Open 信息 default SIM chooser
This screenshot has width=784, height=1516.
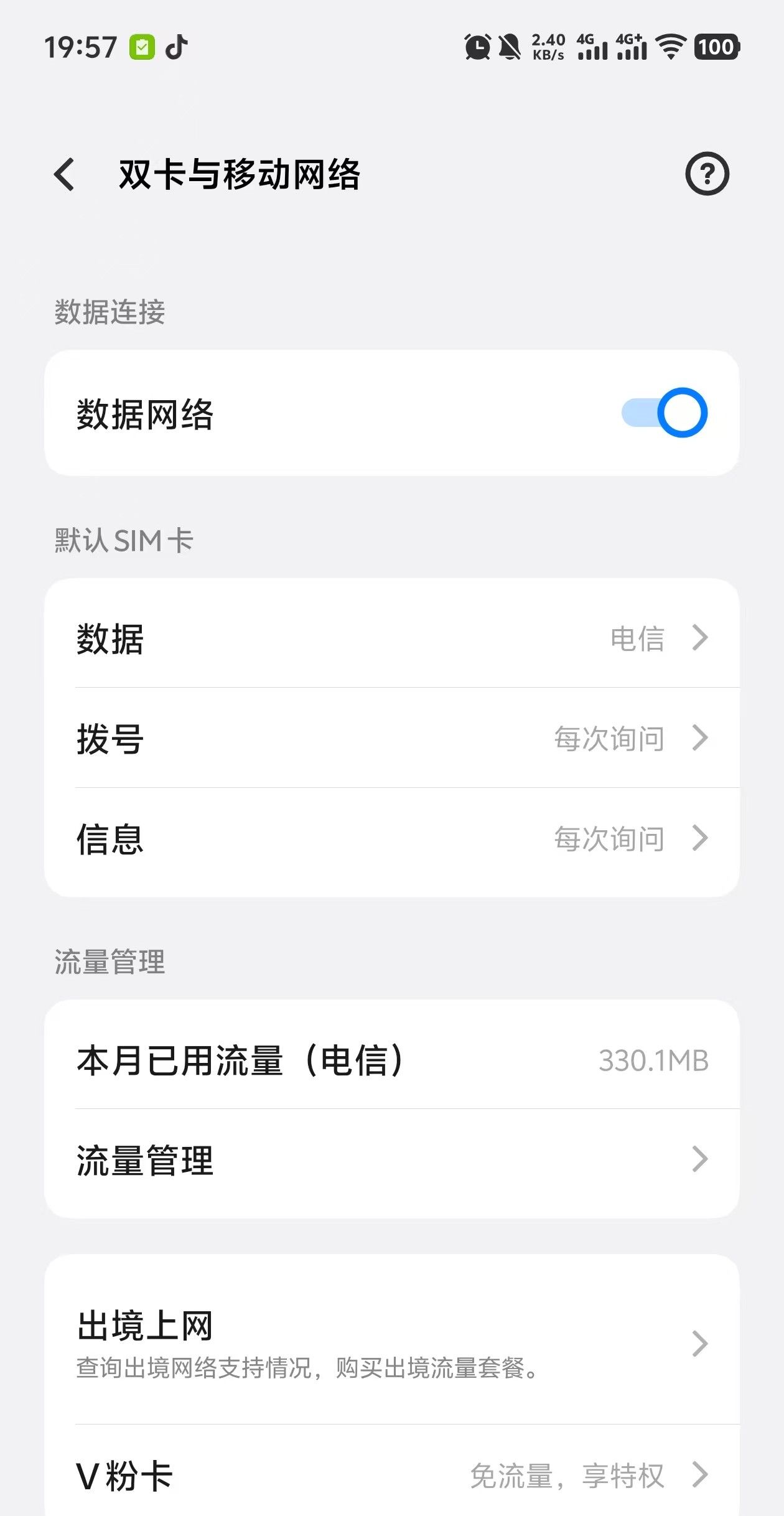(x=392, y=839)
